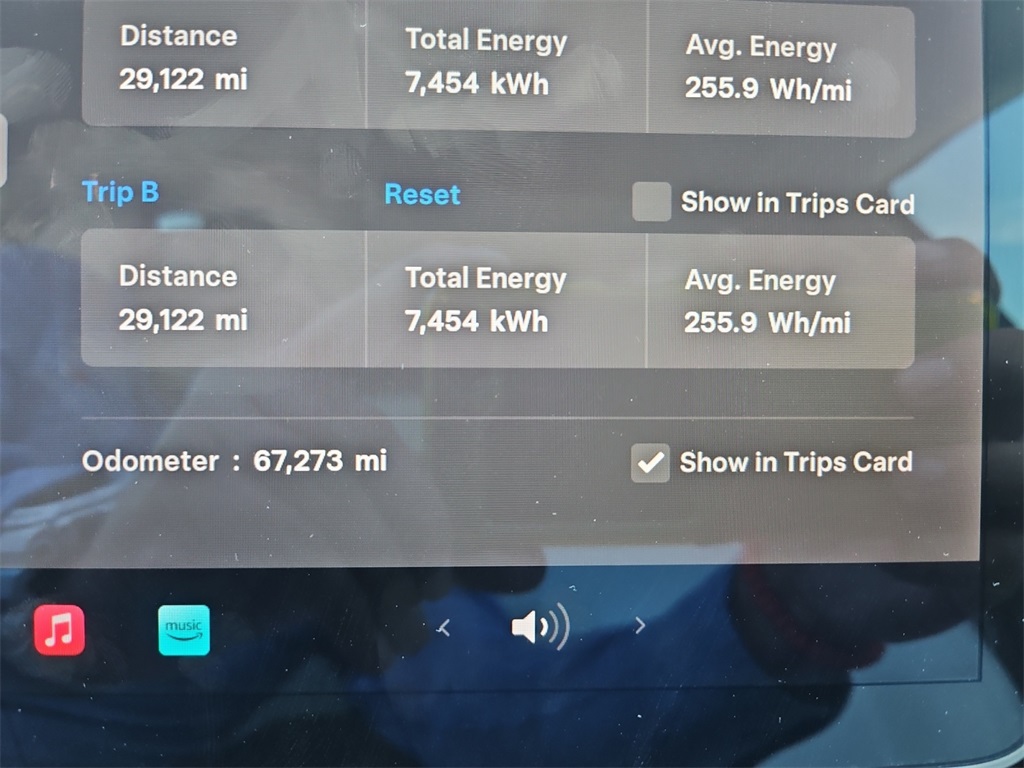Open the Apple Music app
Screen dimensions: 1024x768
click(60, 630)
